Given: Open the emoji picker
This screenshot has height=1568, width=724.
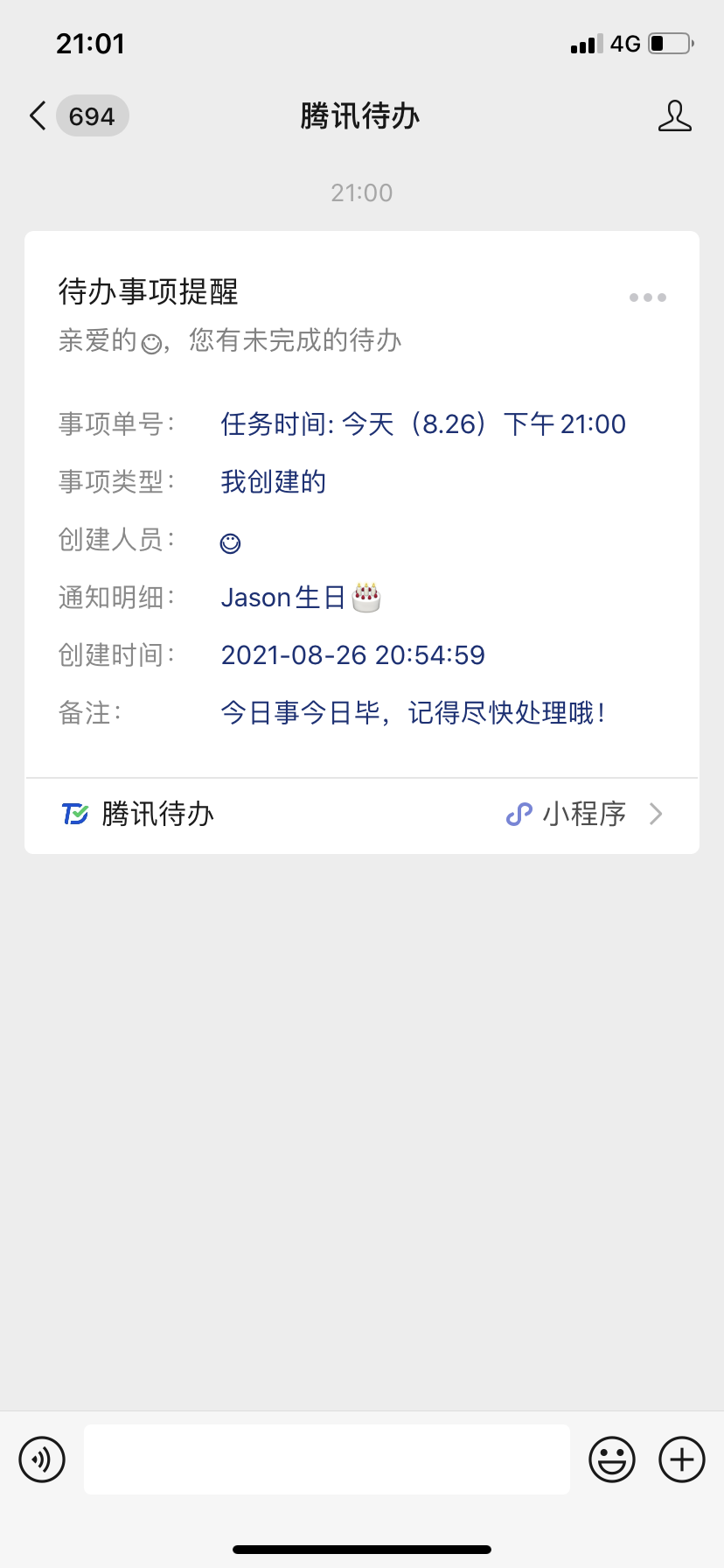Looking at the screenshot, I should (612, 1459).
